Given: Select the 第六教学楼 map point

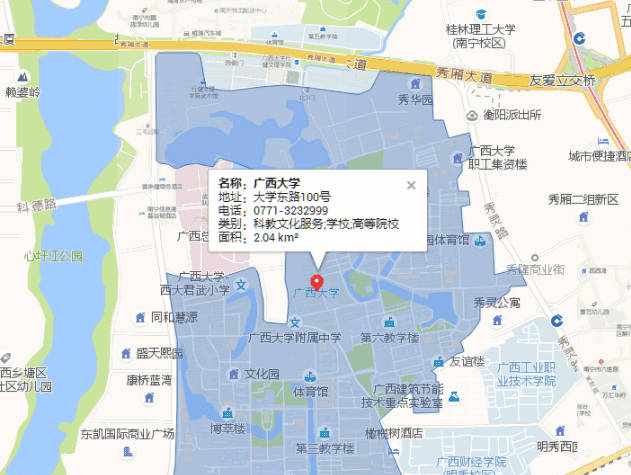Looking at the screenshot, I should (388, 323).
